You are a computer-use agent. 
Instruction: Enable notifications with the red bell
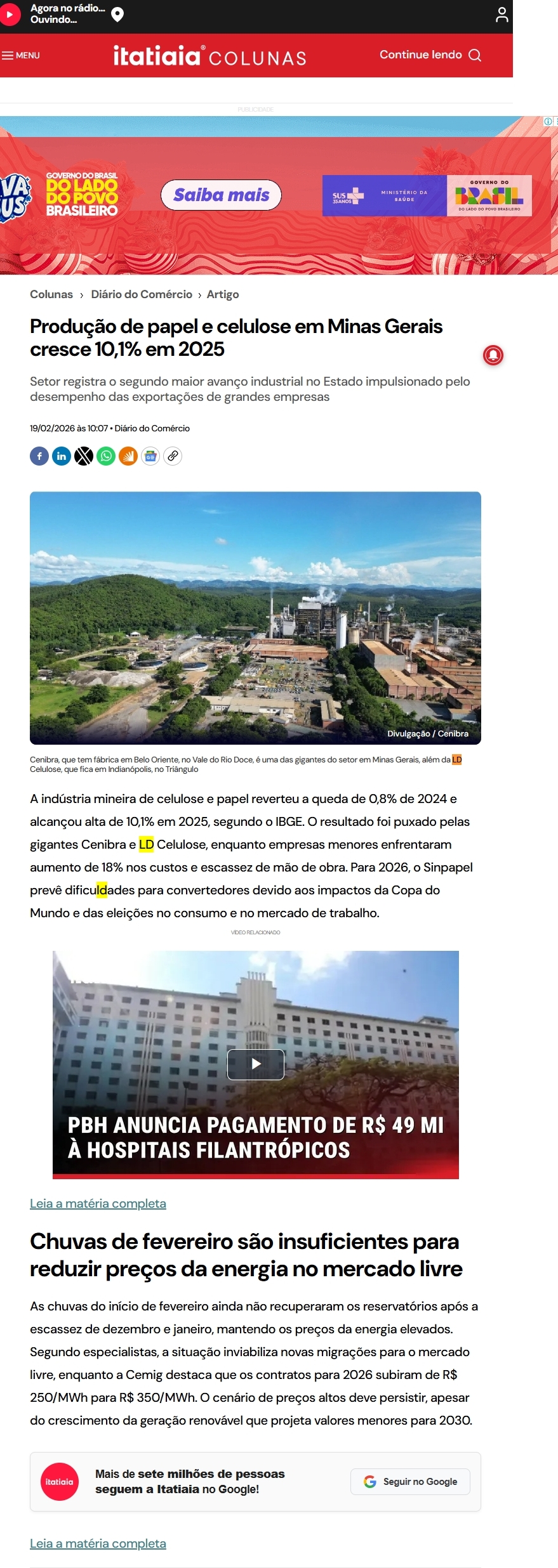click(x=493, y=355)
